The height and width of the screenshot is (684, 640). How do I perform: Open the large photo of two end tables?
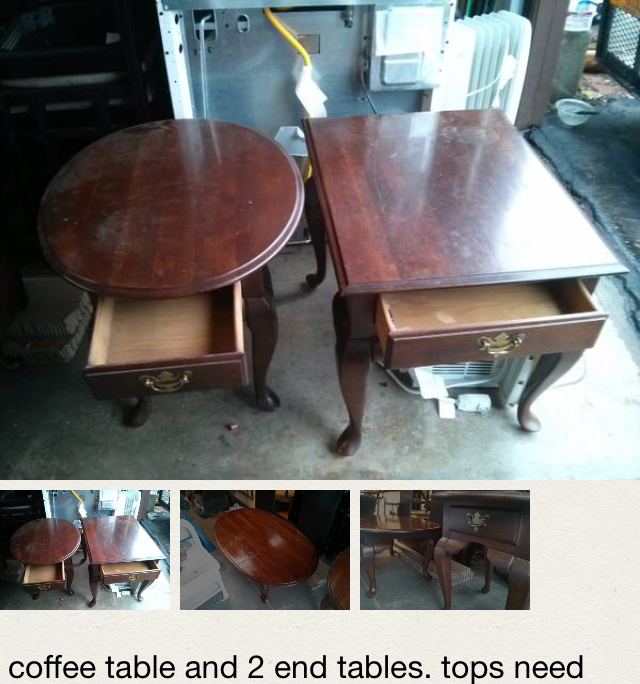(x=320, y=240)
